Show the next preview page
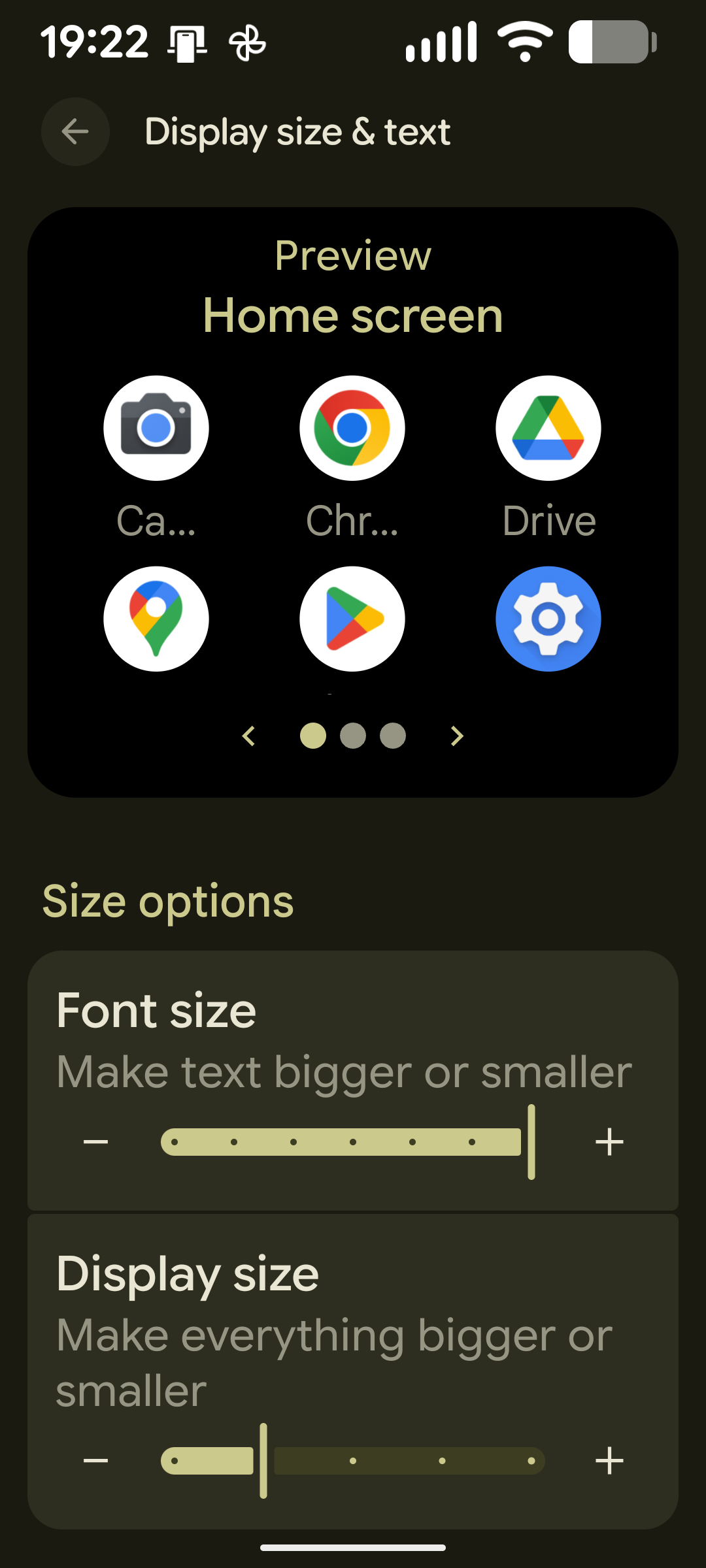This screenshot has width=706, height=1568. click(x=457, y=736)
